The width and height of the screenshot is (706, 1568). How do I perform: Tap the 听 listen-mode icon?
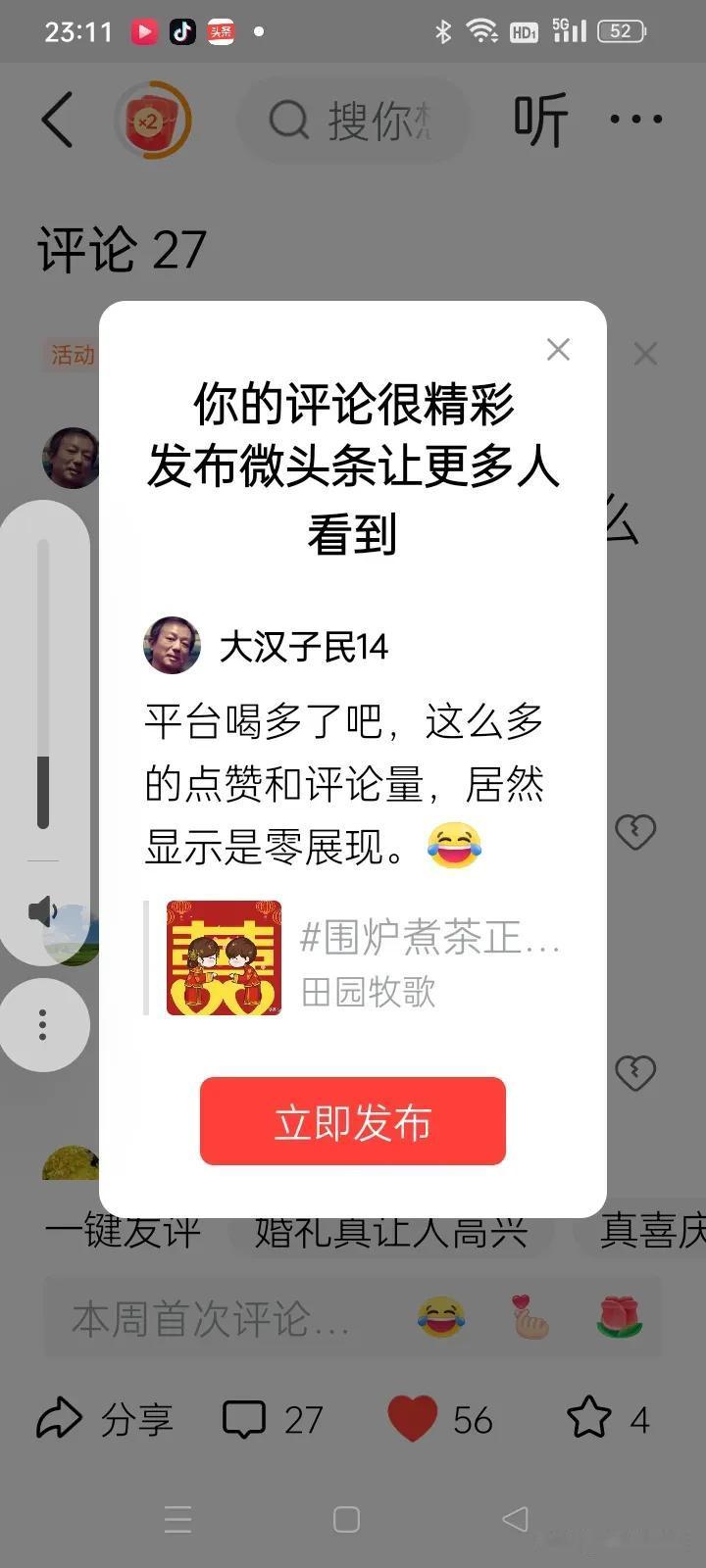(538, 118)
